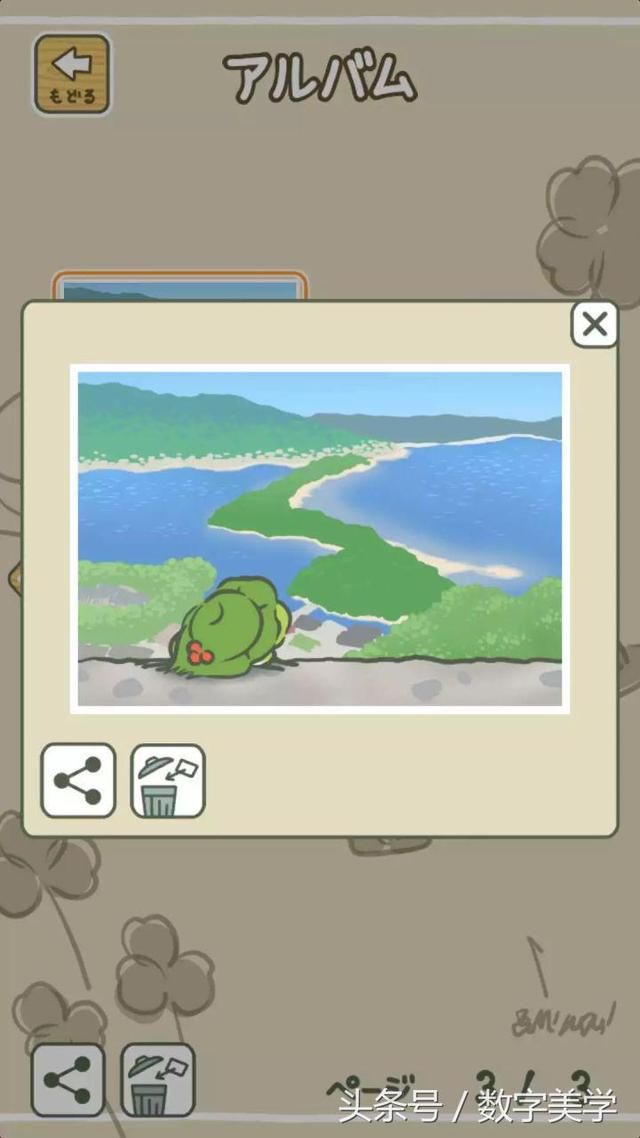Close the photo popup

click(594, 325)
